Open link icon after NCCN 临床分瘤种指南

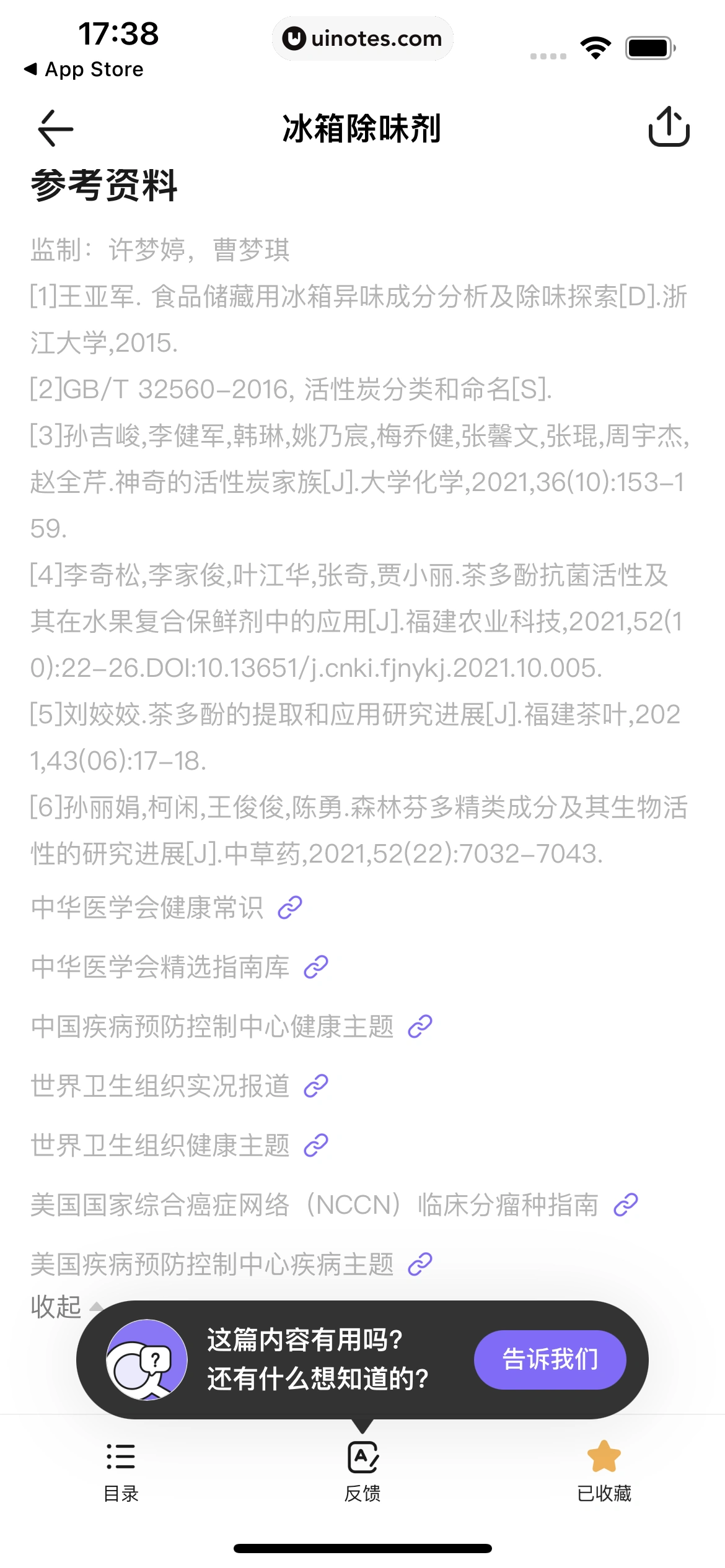click(626, 1204)
